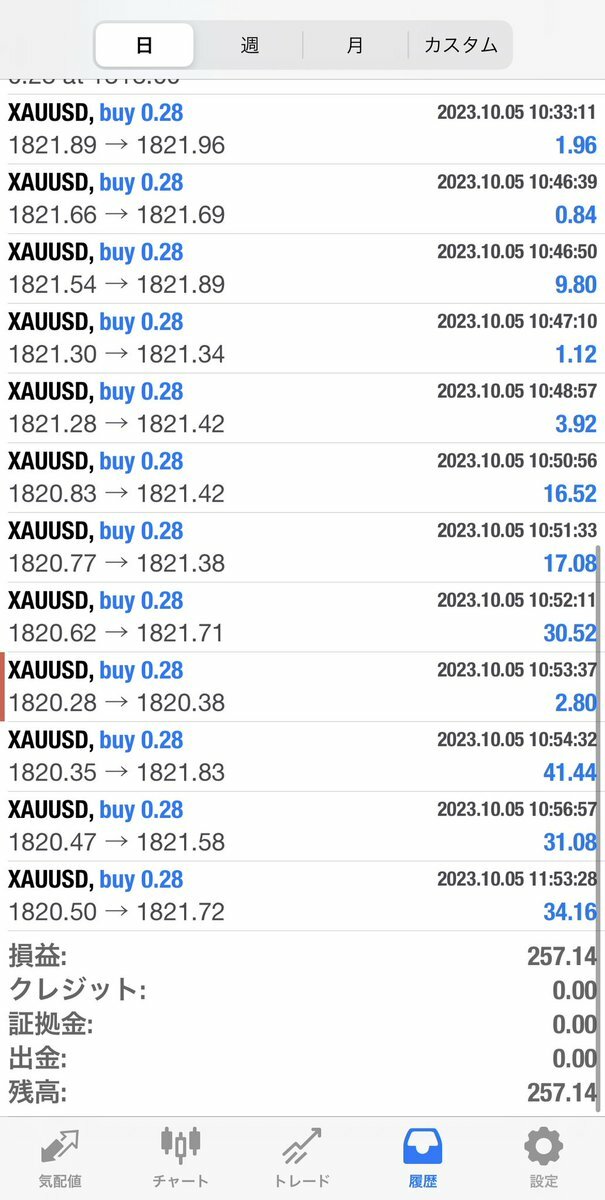This screenshot has height=1200, width=605.
Task: Go to the チャート chart tab
Action: 181,1158
